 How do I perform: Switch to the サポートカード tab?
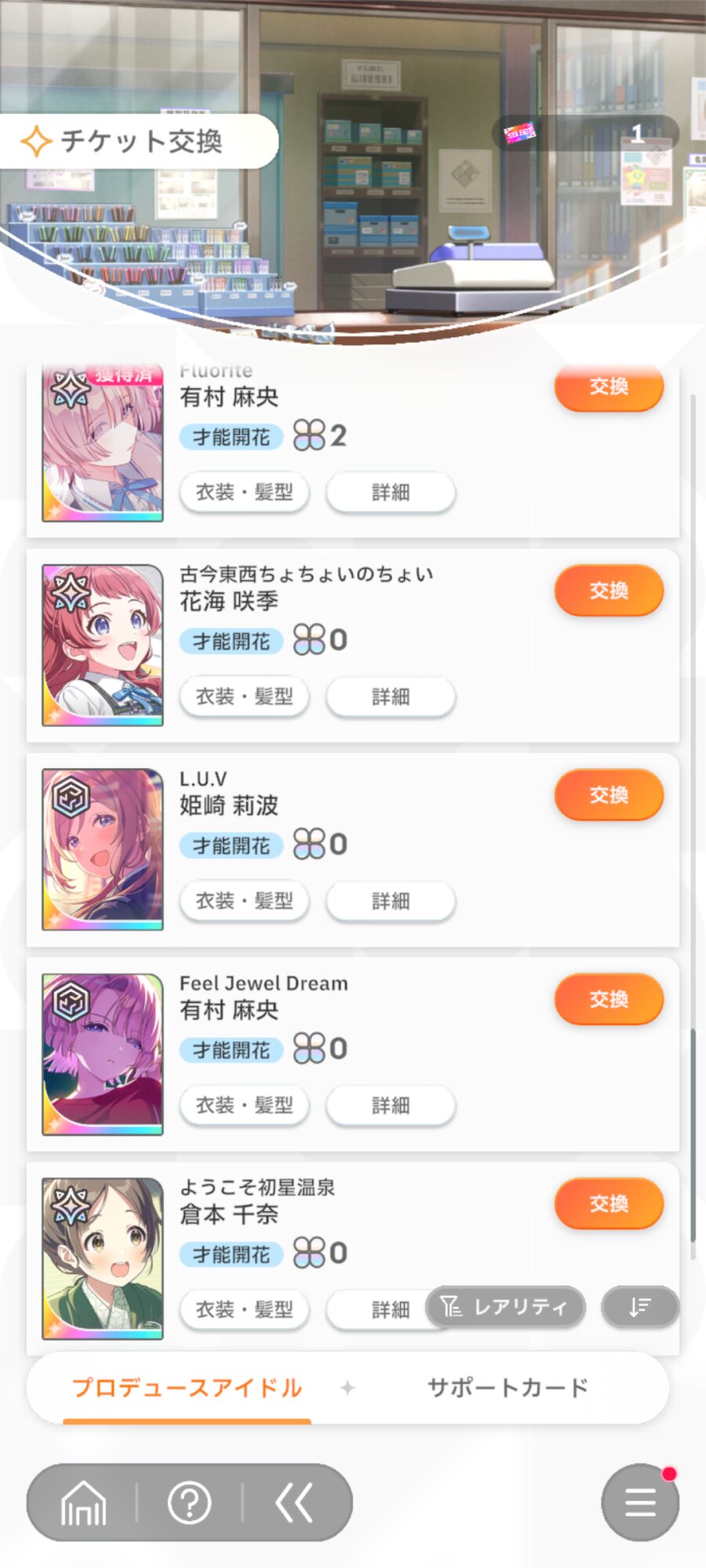point(508,1388)
